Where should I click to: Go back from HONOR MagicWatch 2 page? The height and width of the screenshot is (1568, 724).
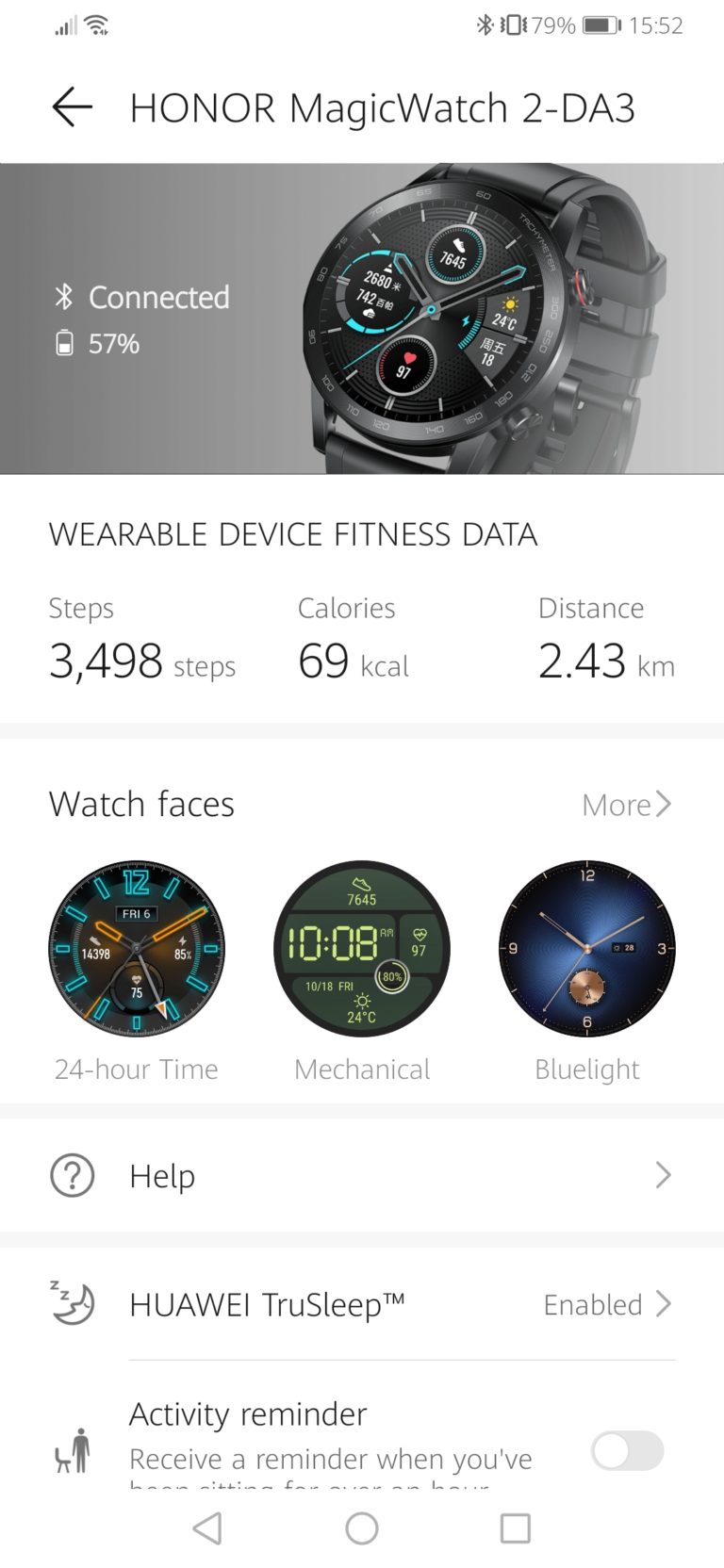72,107
